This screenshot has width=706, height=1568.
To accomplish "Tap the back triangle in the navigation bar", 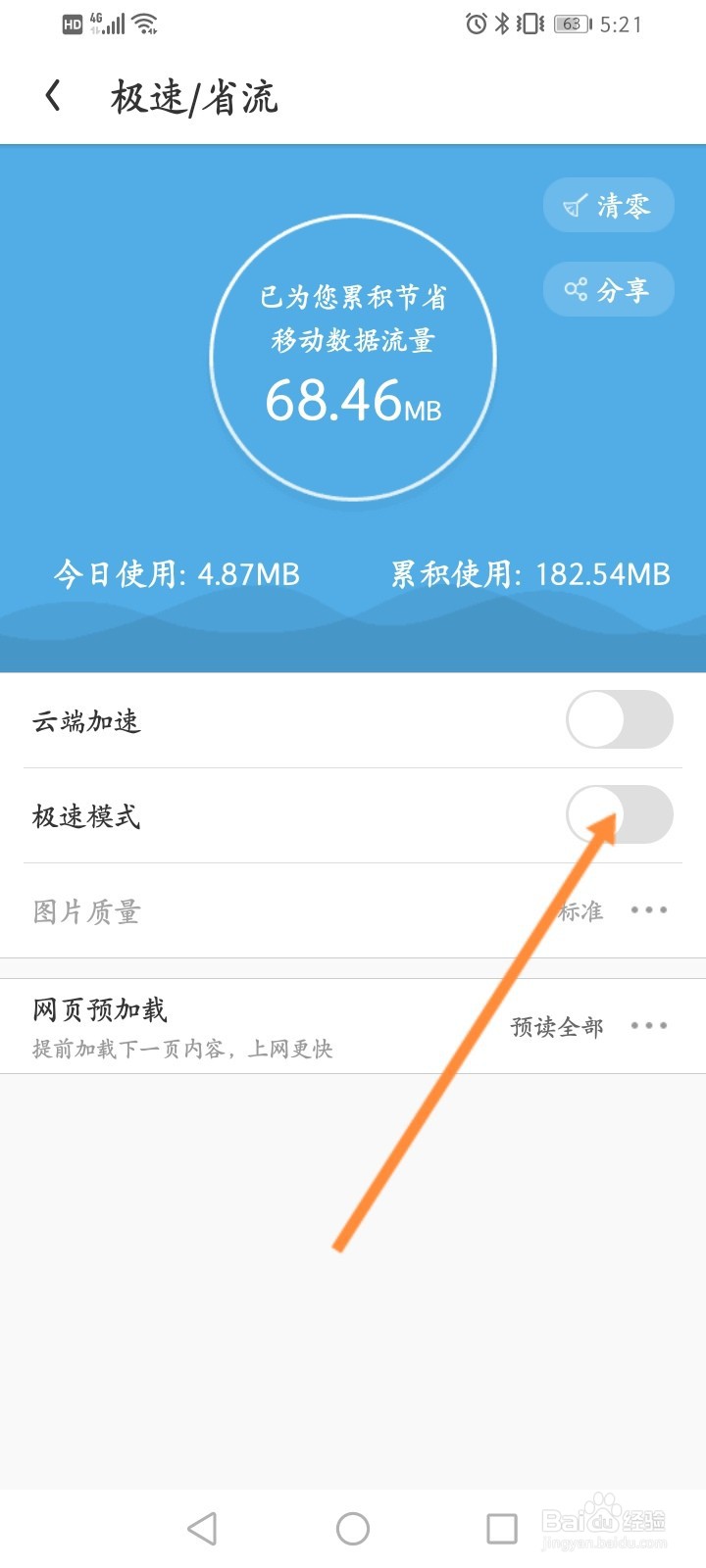I will pos(201,1527).
